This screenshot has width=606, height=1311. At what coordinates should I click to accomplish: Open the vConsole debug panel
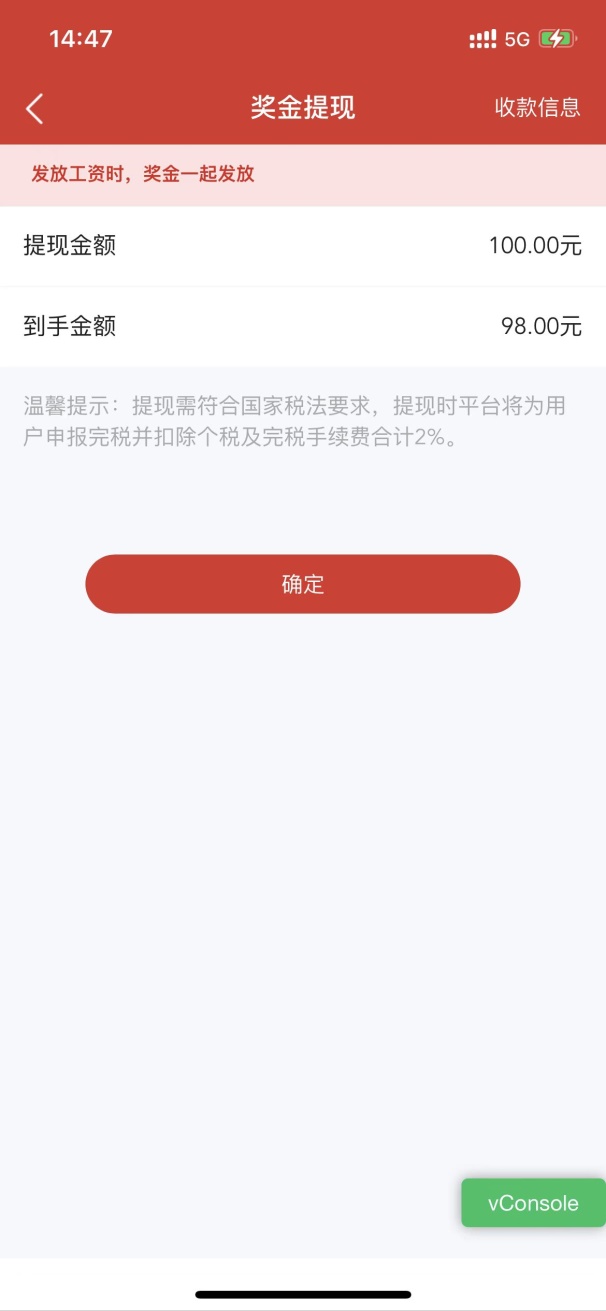pos(533,1203)
